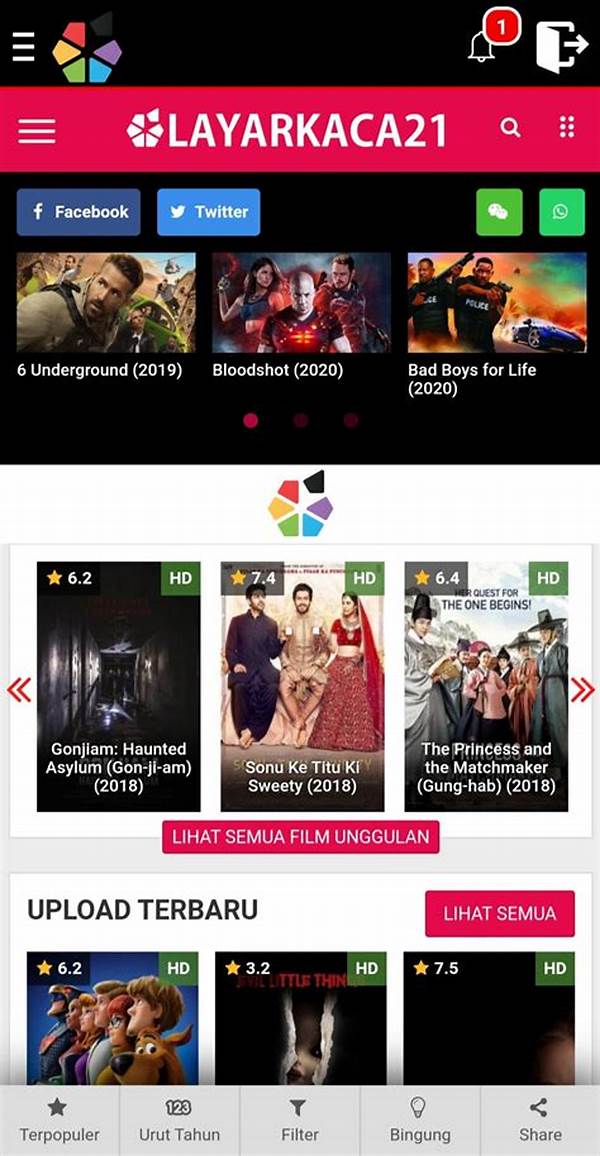
Task: Open the notifications bell
Action: [x=483, y=45]
